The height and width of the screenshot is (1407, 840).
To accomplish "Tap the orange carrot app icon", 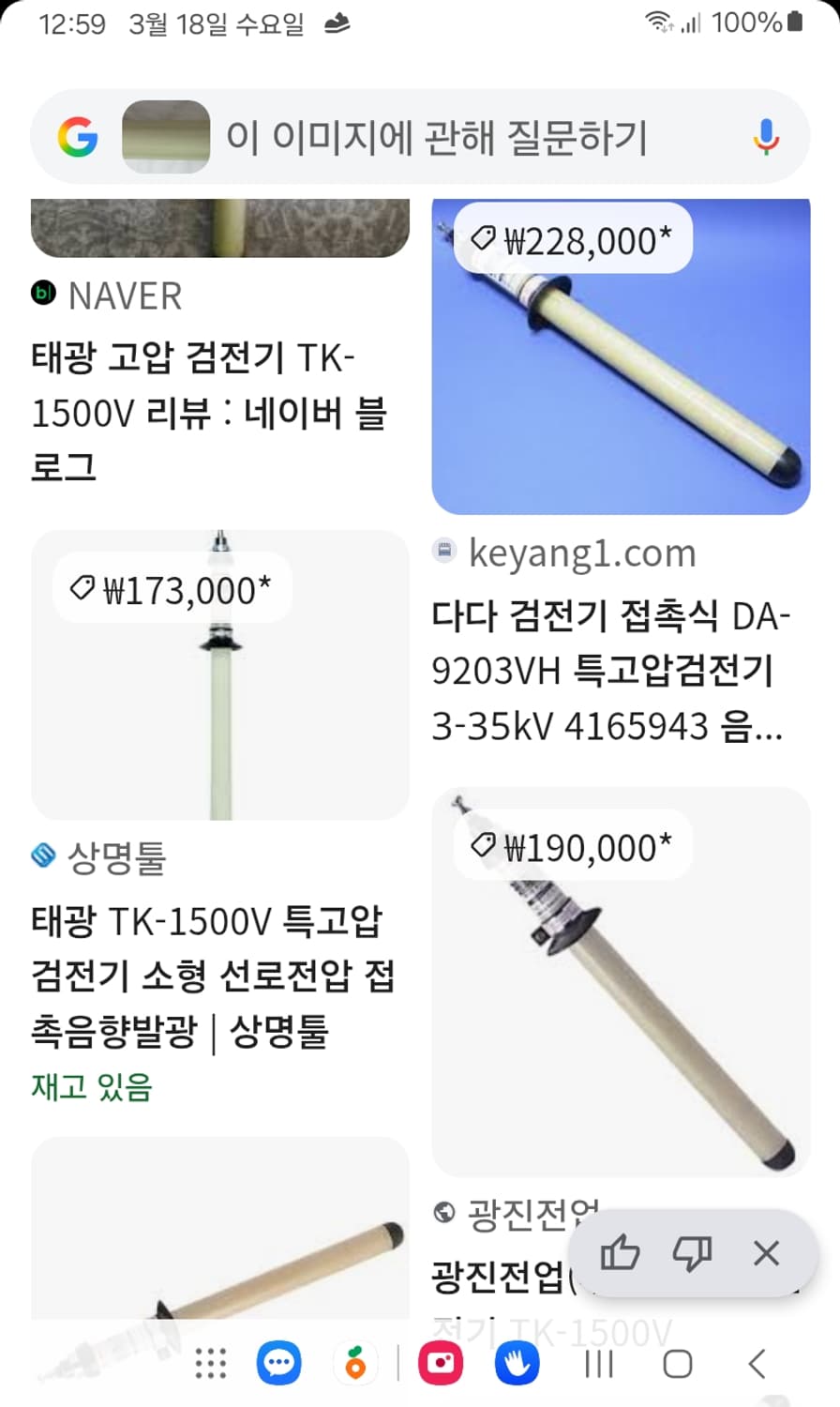I will click(356, 1365).
